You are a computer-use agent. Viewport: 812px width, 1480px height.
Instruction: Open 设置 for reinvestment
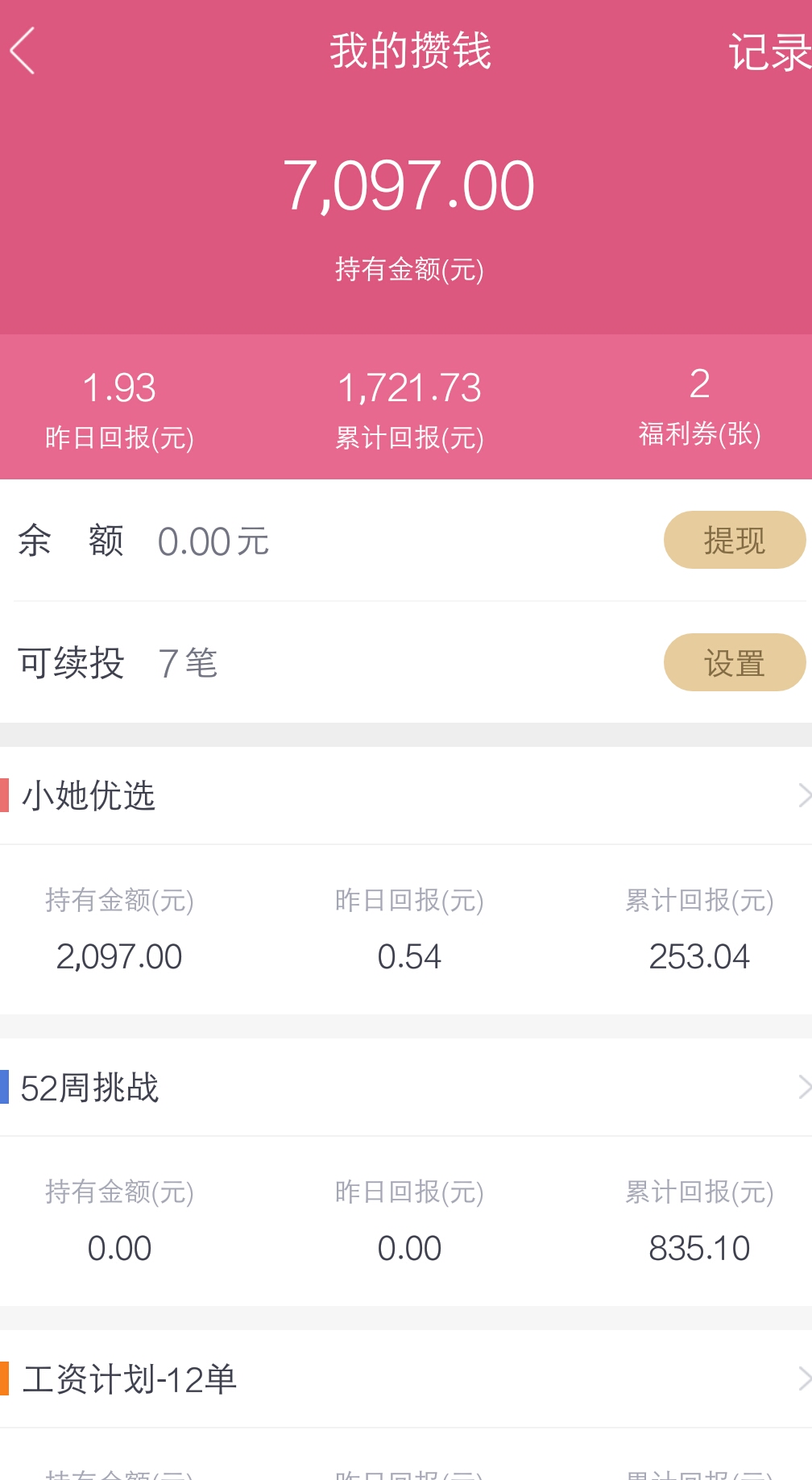click(735, 662)
